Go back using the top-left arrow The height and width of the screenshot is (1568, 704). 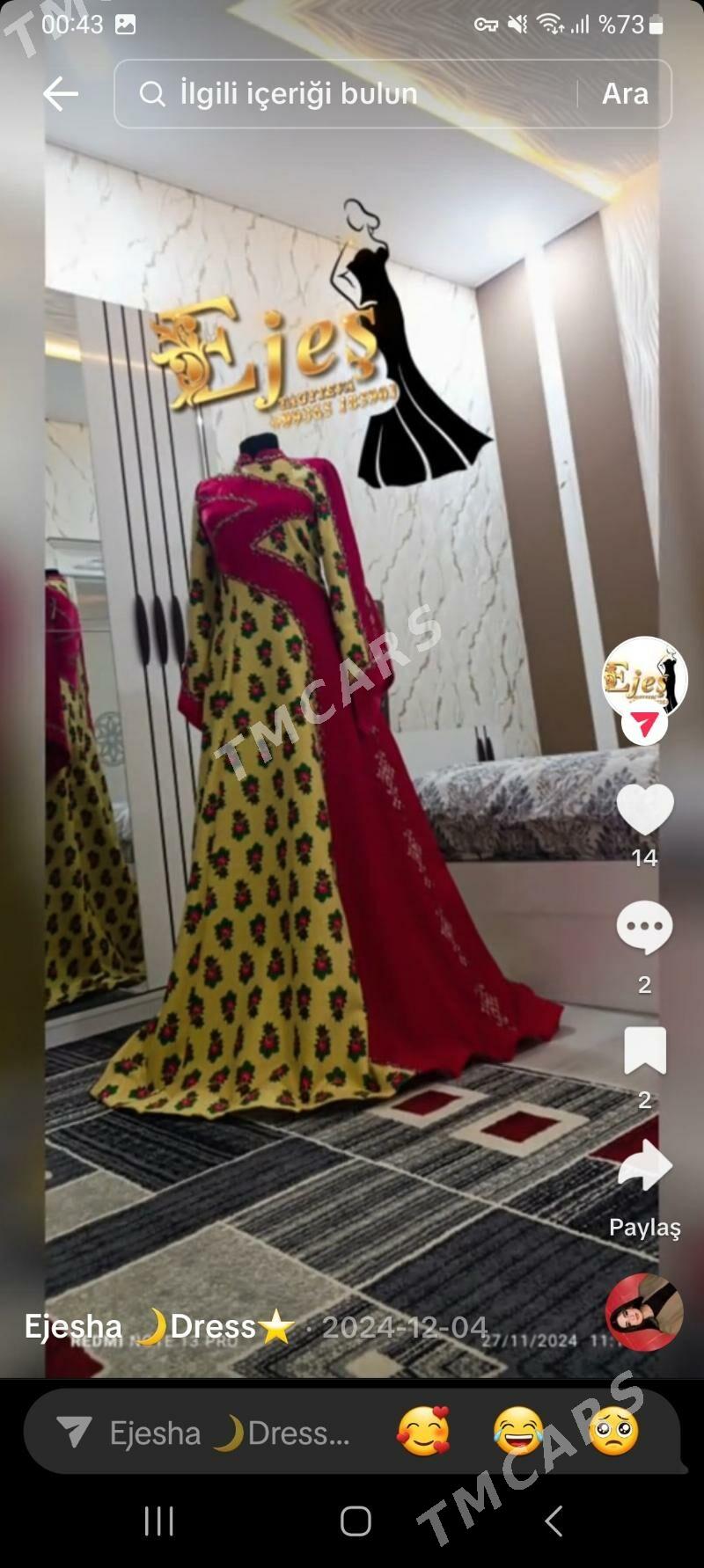(x=61, y=93)
